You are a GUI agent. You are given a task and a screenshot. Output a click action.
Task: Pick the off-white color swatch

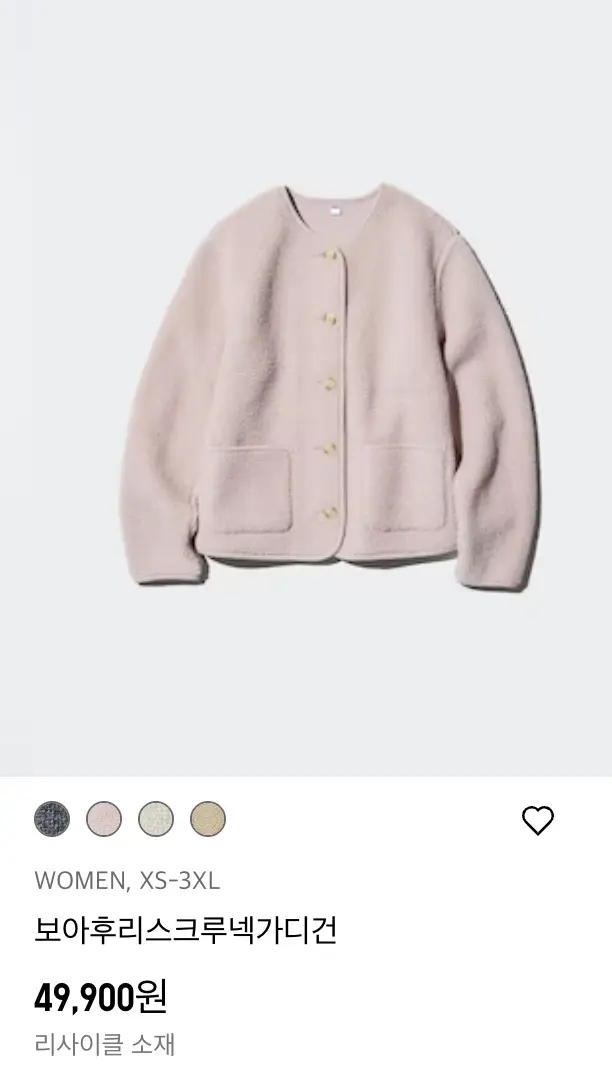tap(156, 819)
